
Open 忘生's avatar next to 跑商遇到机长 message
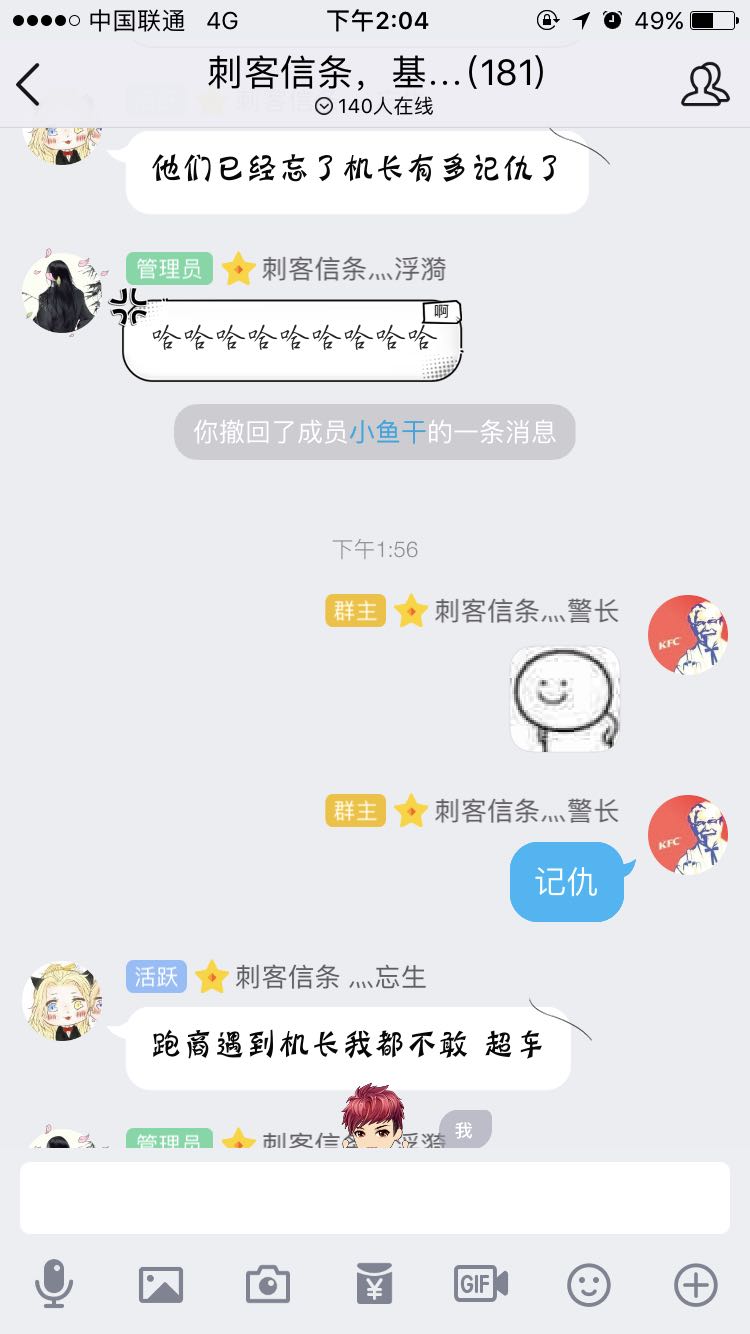pos(62,1001)
